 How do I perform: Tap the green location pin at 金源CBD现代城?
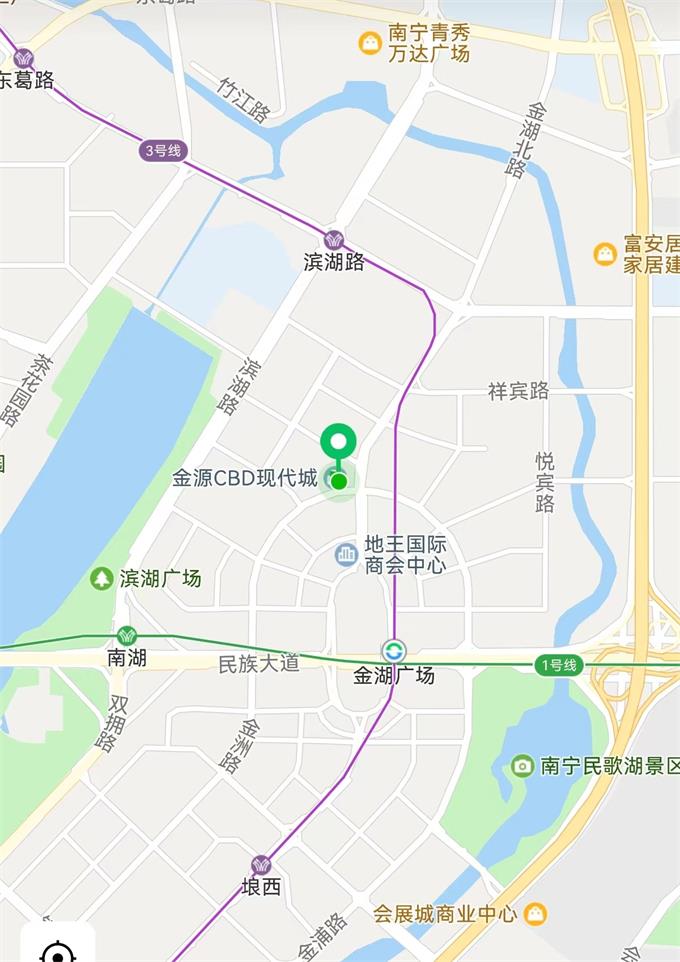[x=338, y=442]
